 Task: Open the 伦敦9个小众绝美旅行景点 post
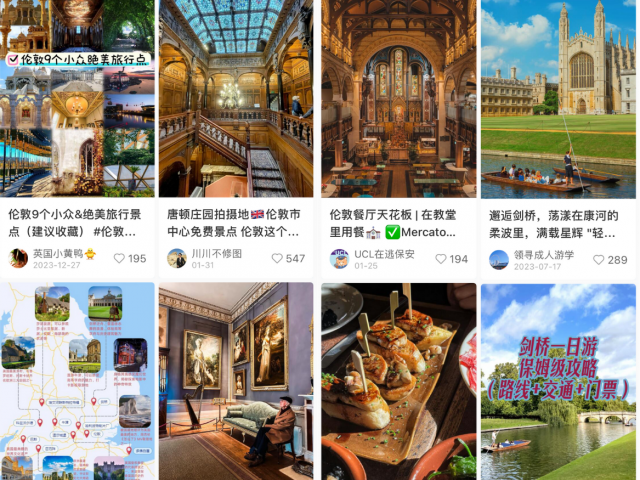tap(78, 100)
